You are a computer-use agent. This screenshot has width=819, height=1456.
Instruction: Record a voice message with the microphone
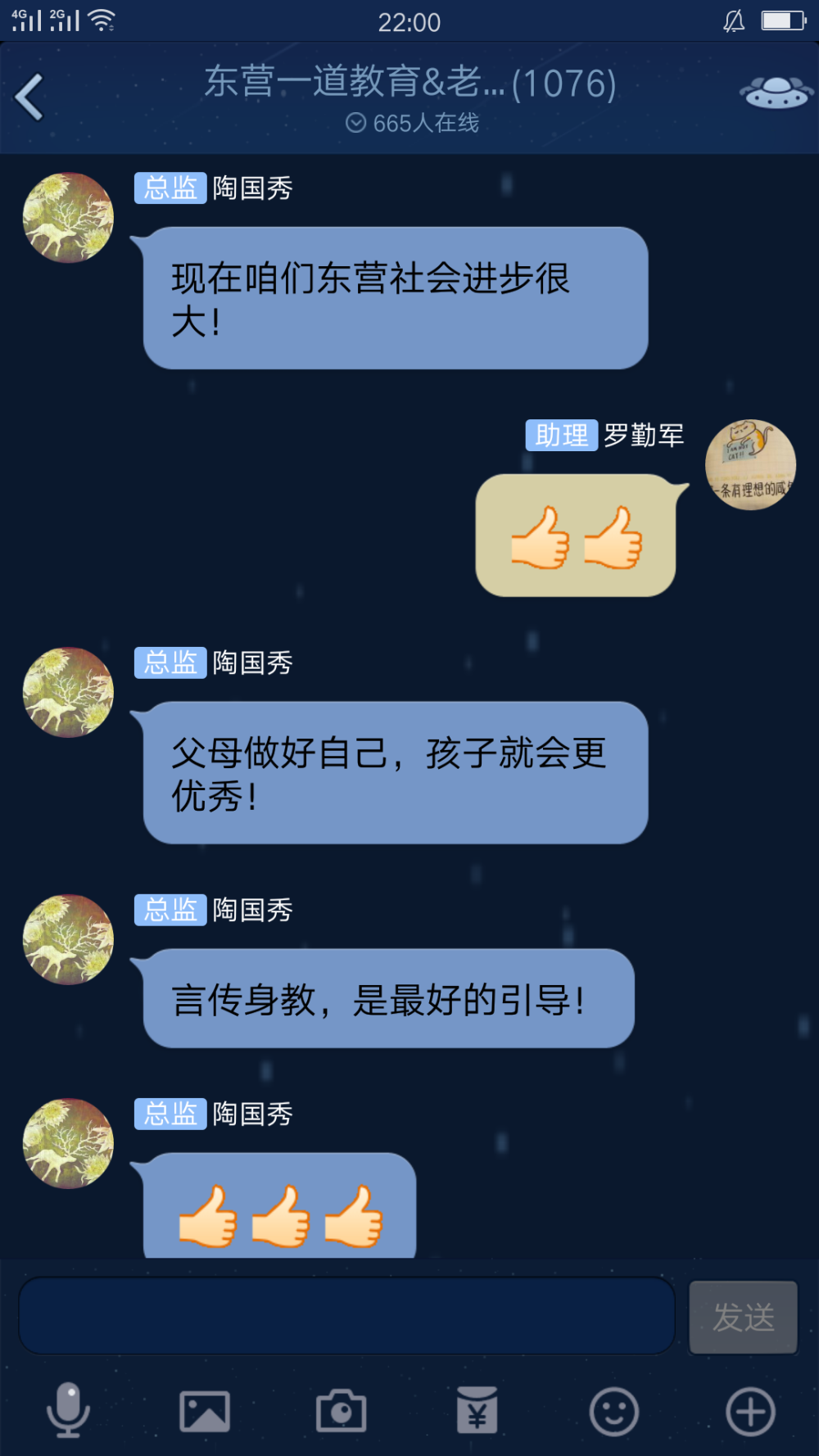(x=68, y=1410)
